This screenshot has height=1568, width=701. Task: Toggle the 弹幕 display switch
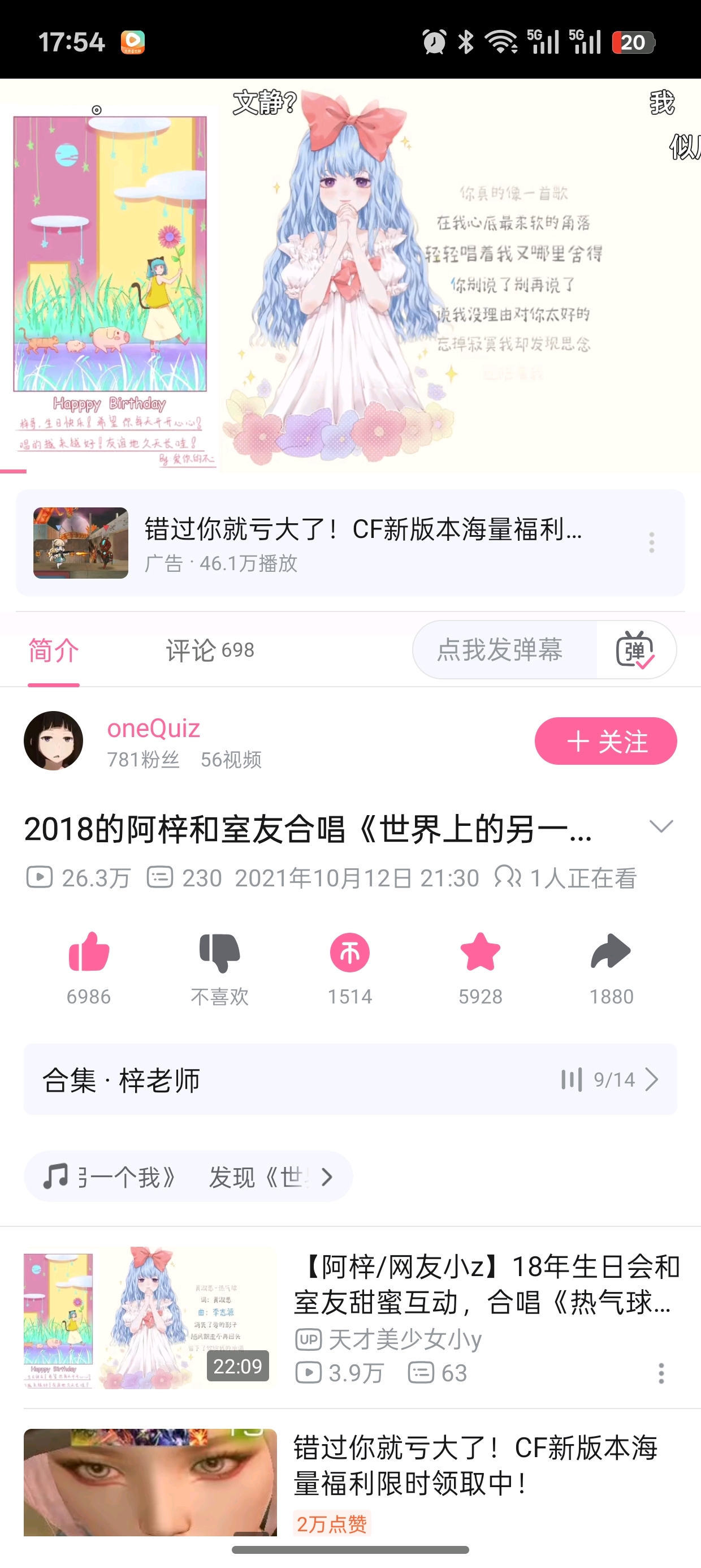pos(635,650)
